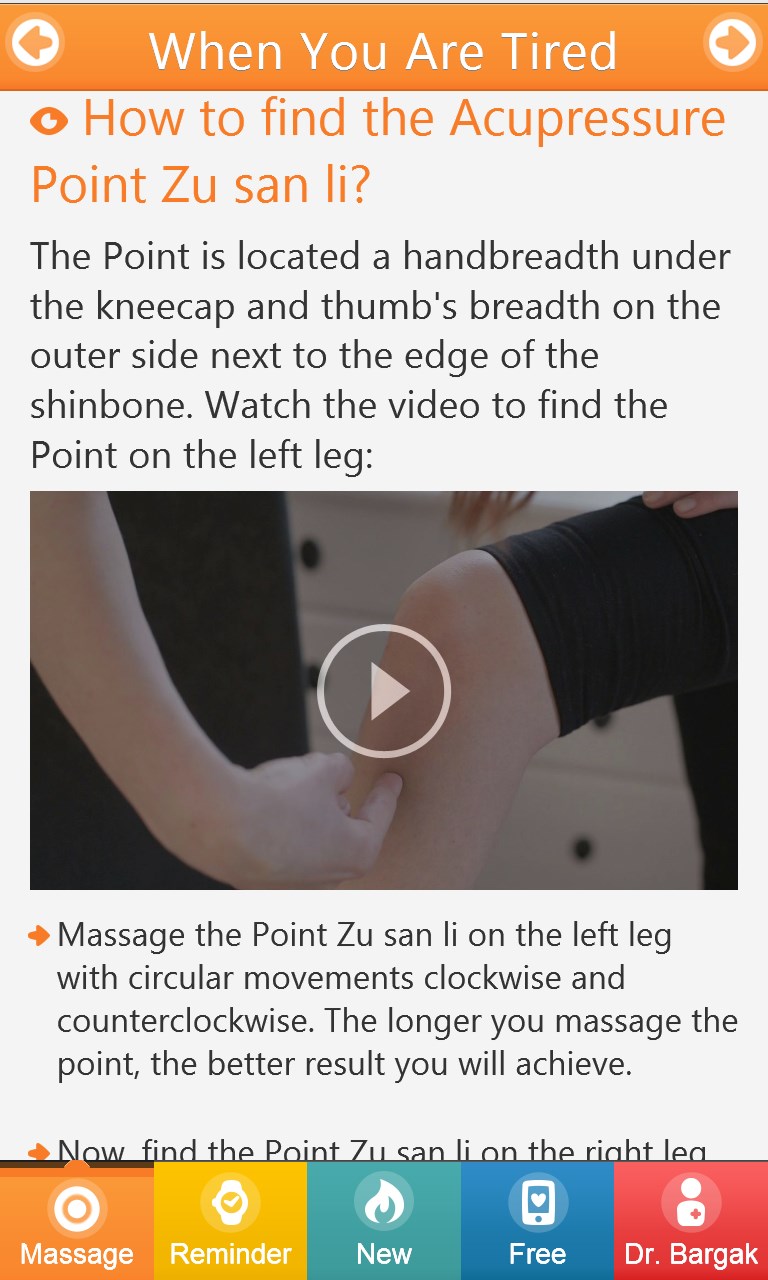Open the Dr. Bargak tab
Screen dimensions: 768x1280
[x=691, y=1222]
